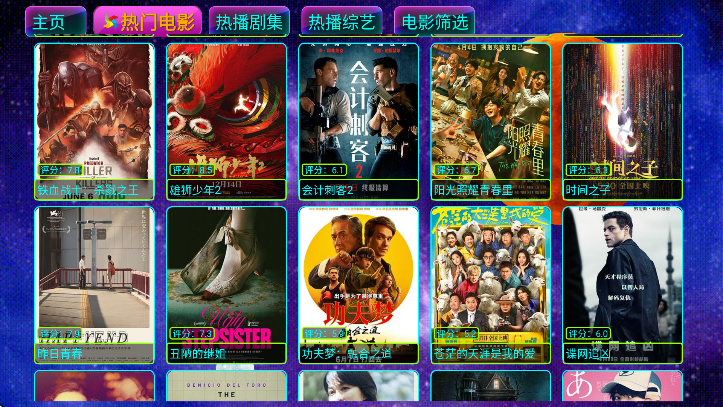Open the 阳光照耀青春里 movie poster
The height and width of the screenshot is (407, 723).
click(x=491, y=120)
